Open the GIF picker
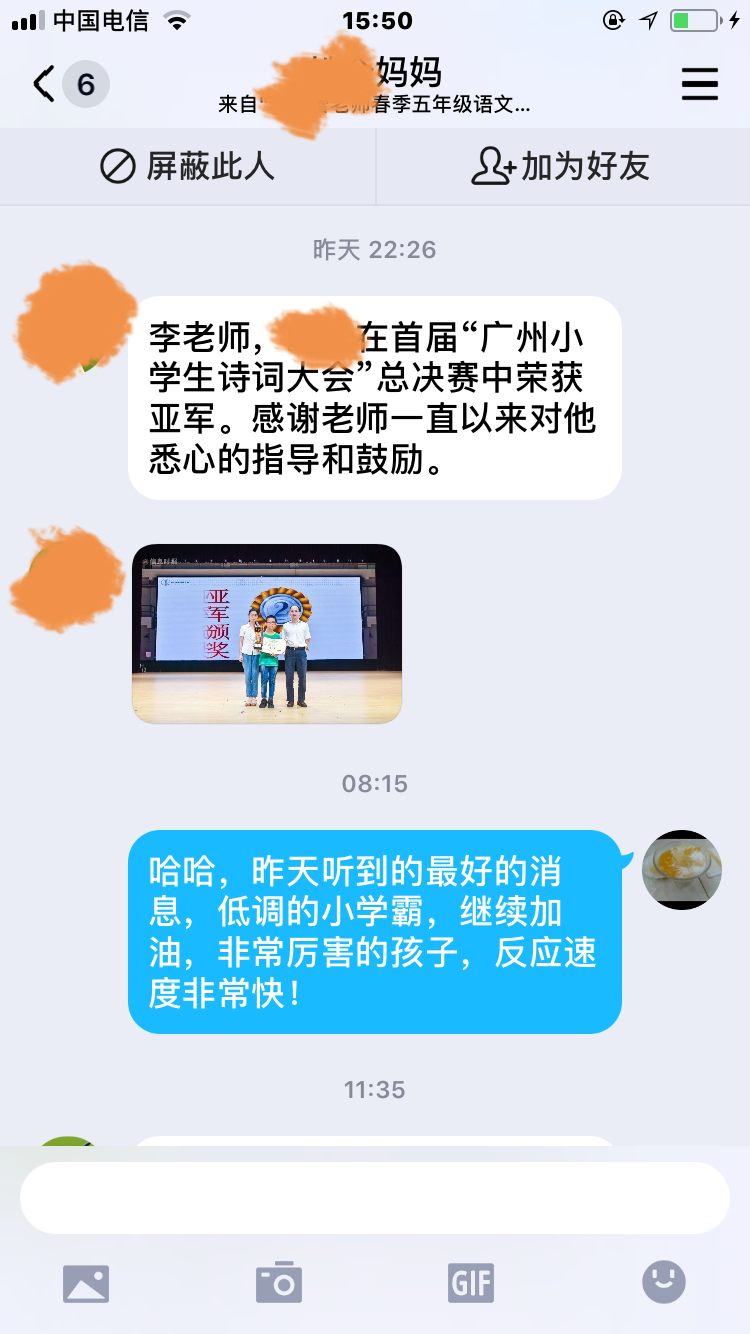 (x=471, y=1283)
